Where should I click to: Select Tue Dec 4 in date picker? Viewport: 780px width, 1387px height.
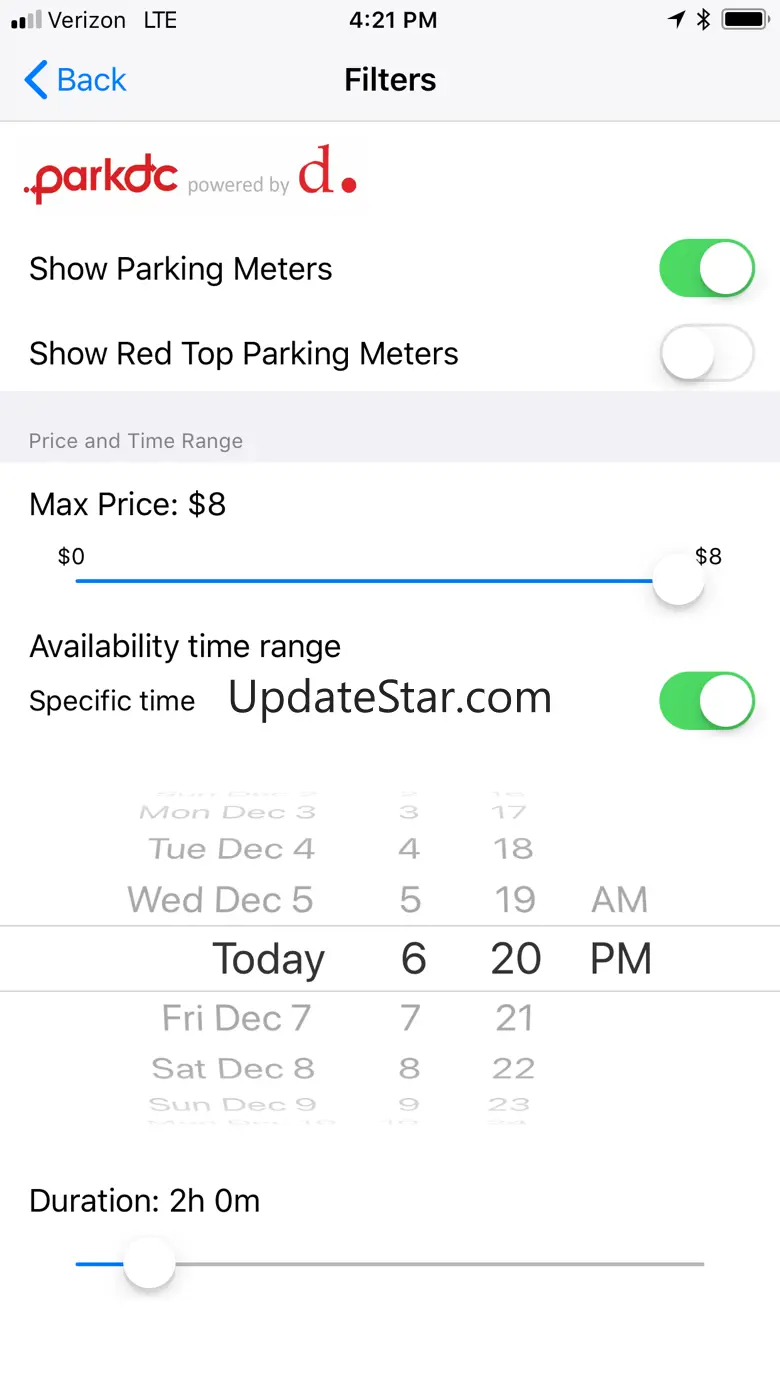click(232, 849)
